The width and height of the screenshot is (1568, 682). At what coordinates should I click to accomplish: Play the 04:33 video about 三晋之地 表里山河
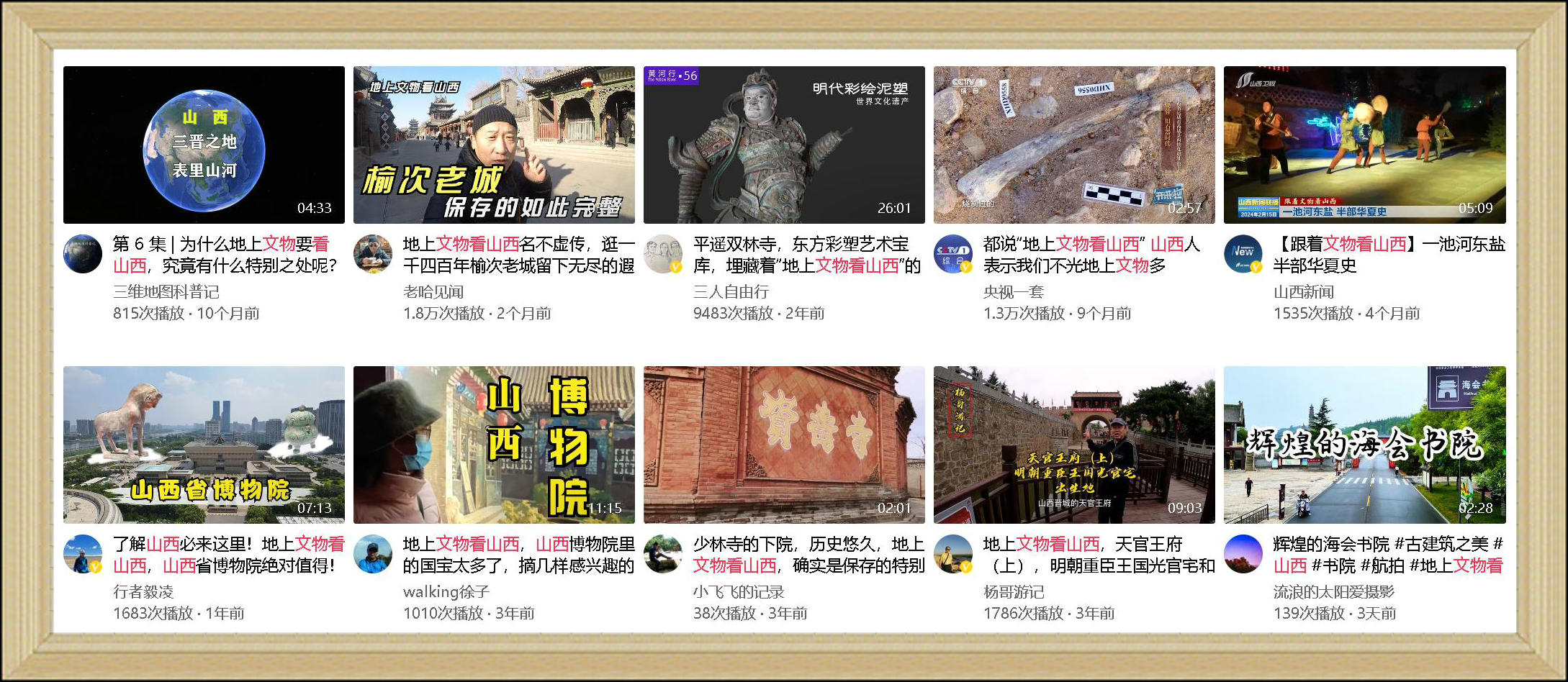point(204,145)
